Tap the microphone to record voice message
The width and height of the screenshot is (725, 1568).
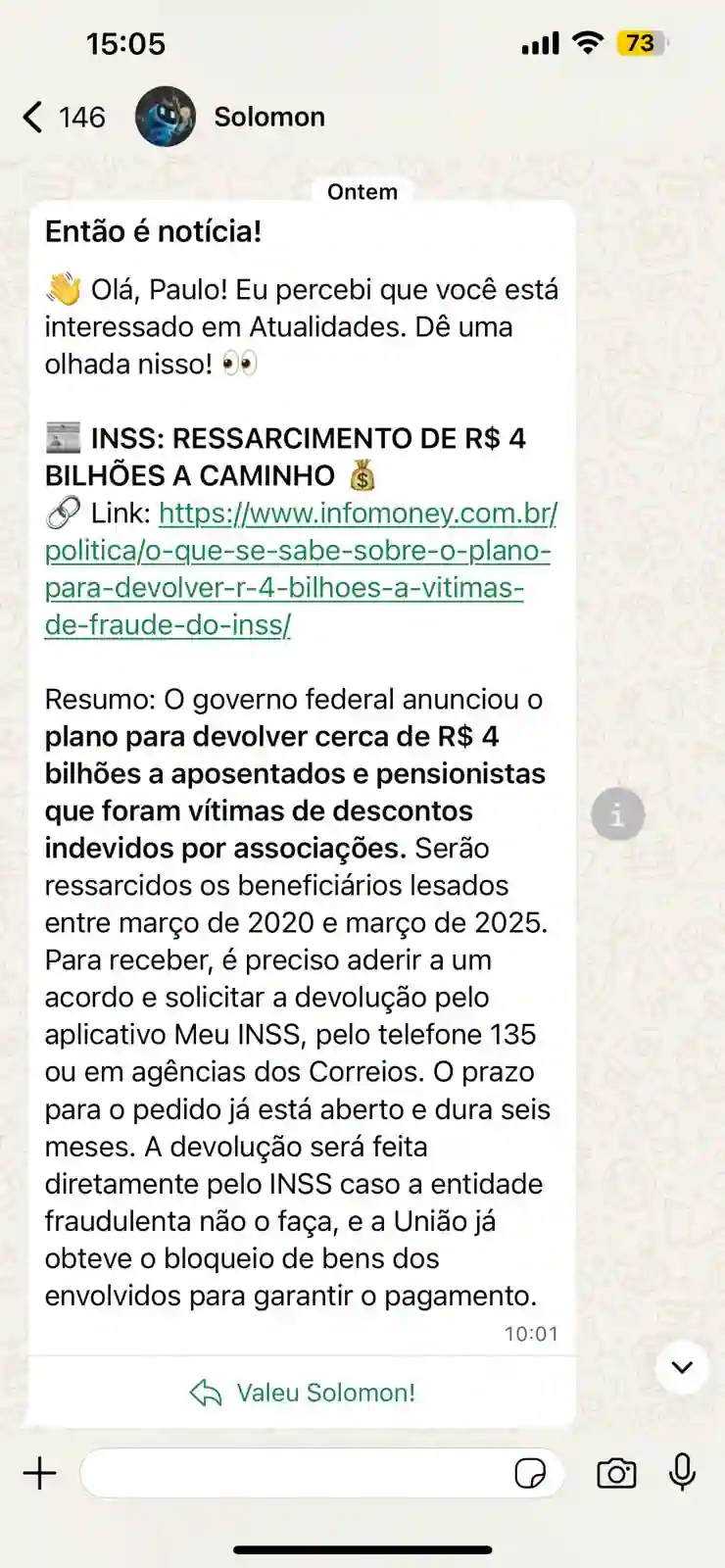click(x=681, y=1473)
